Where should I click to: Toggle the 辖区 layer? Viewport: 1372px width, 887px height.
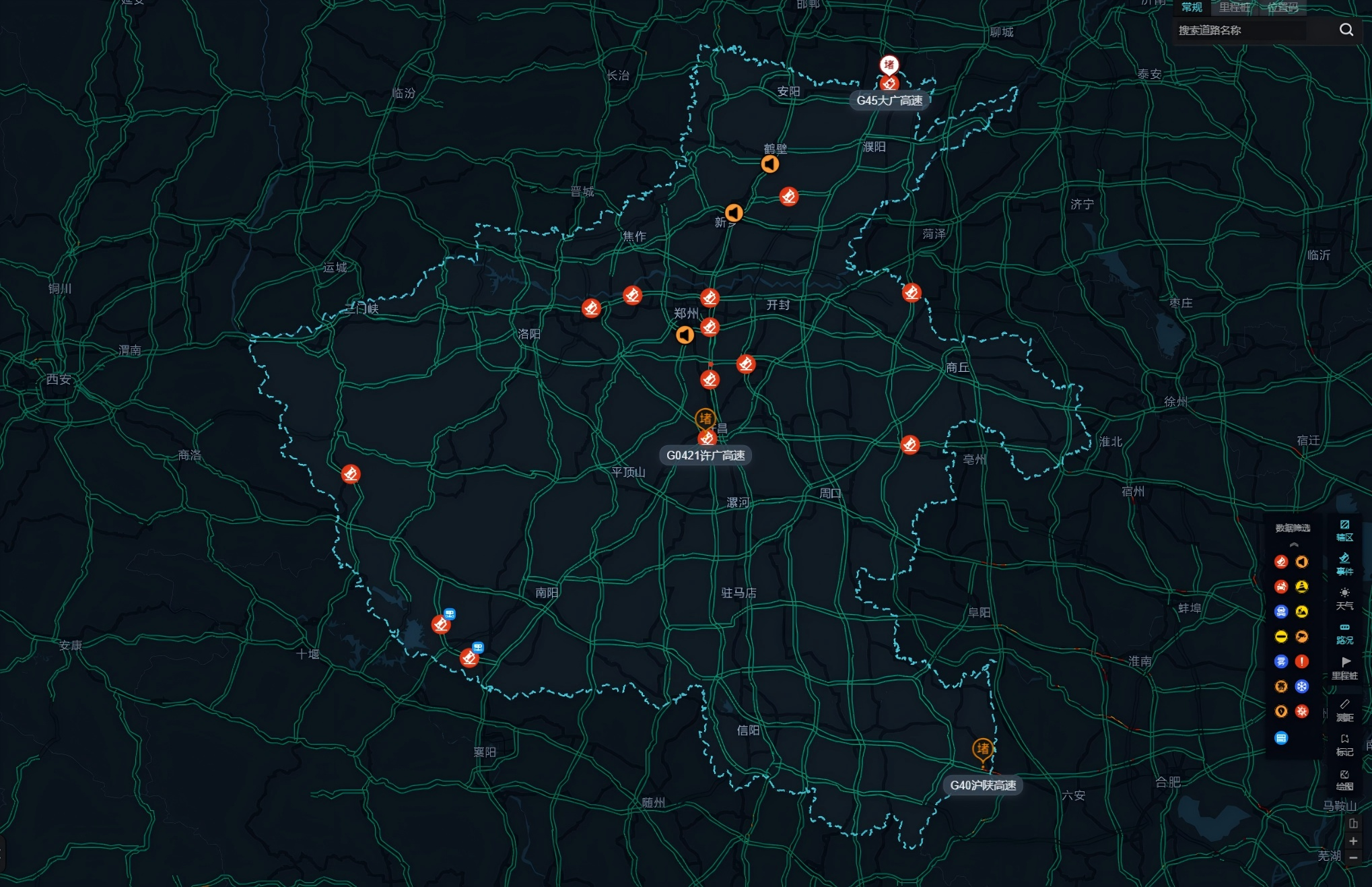tap(1344, 530)
